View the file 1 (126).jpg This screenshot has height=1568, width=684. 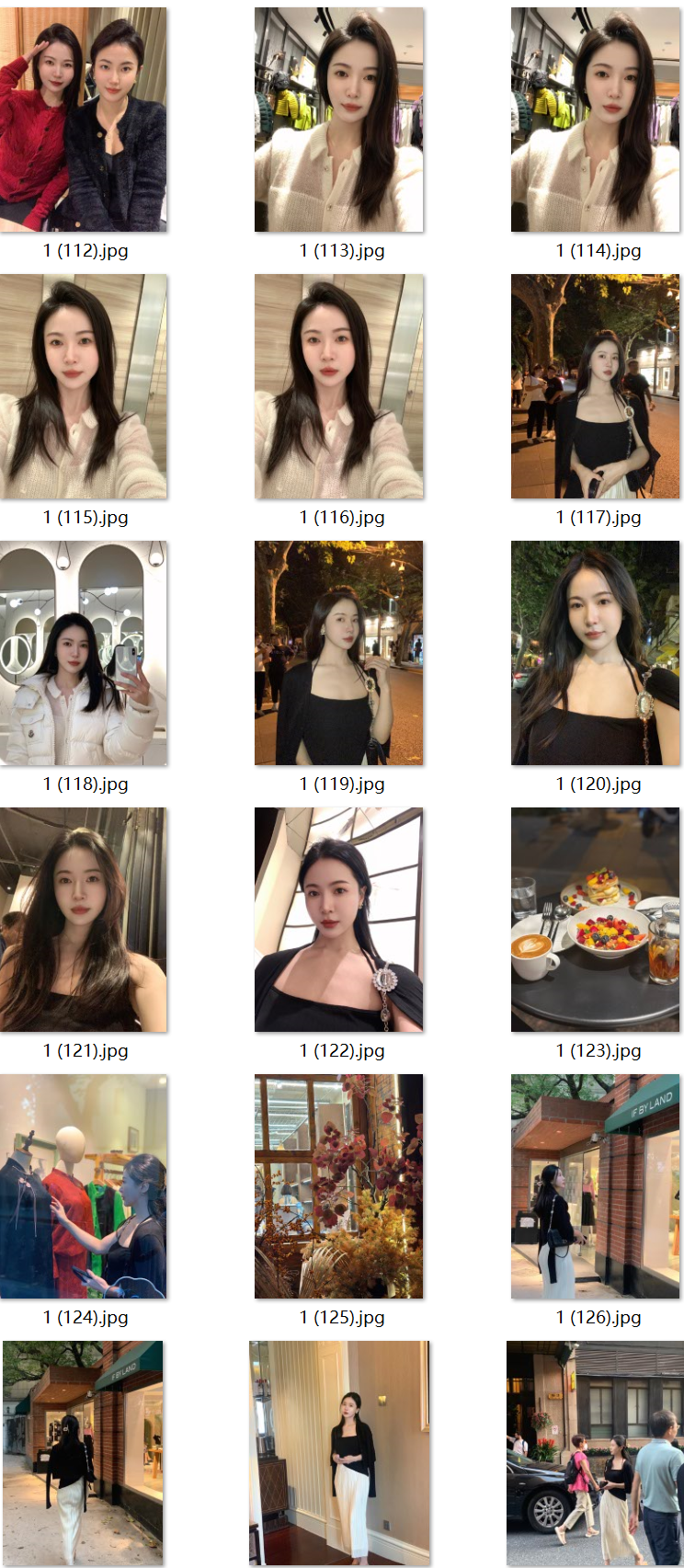595,1186
